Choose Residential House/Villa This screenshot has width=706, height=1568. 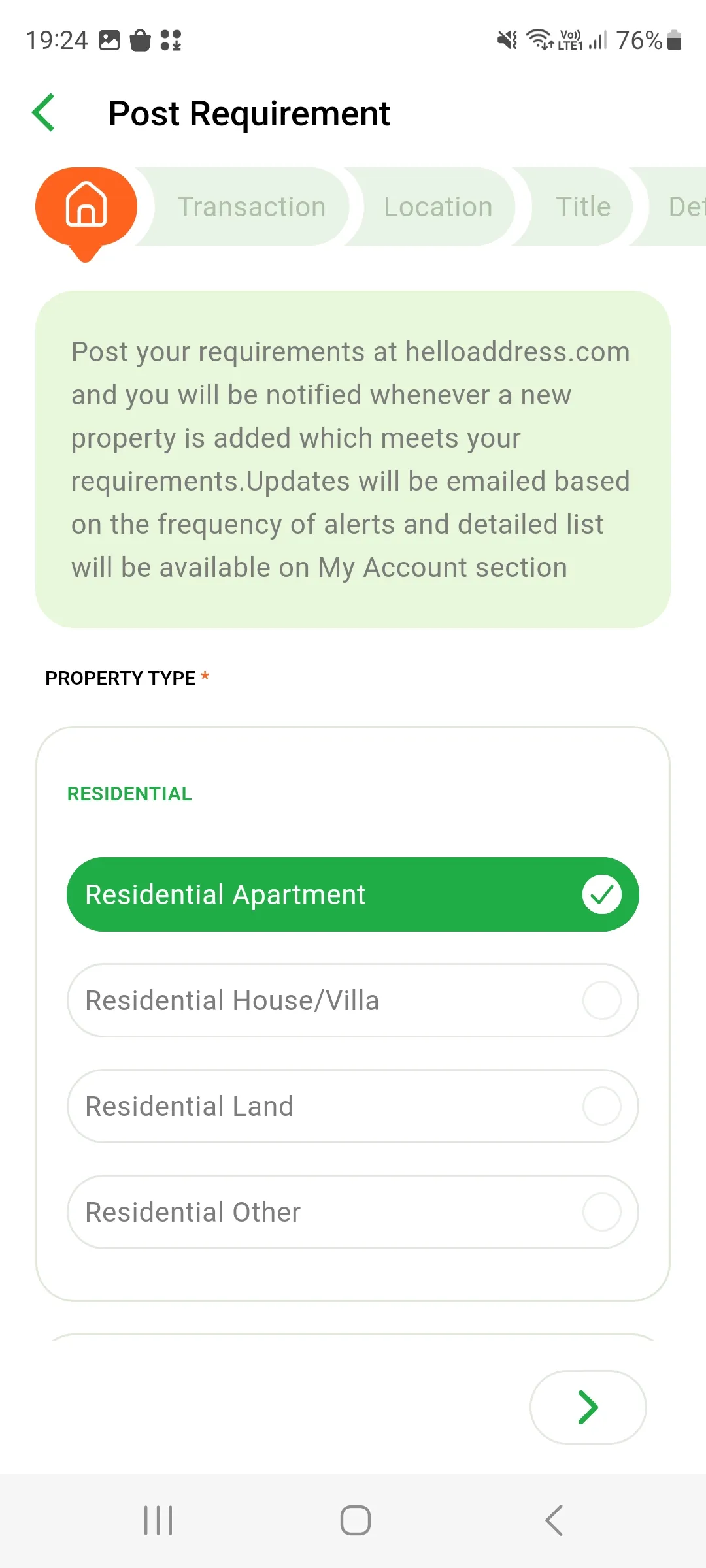pos(353,1000)
